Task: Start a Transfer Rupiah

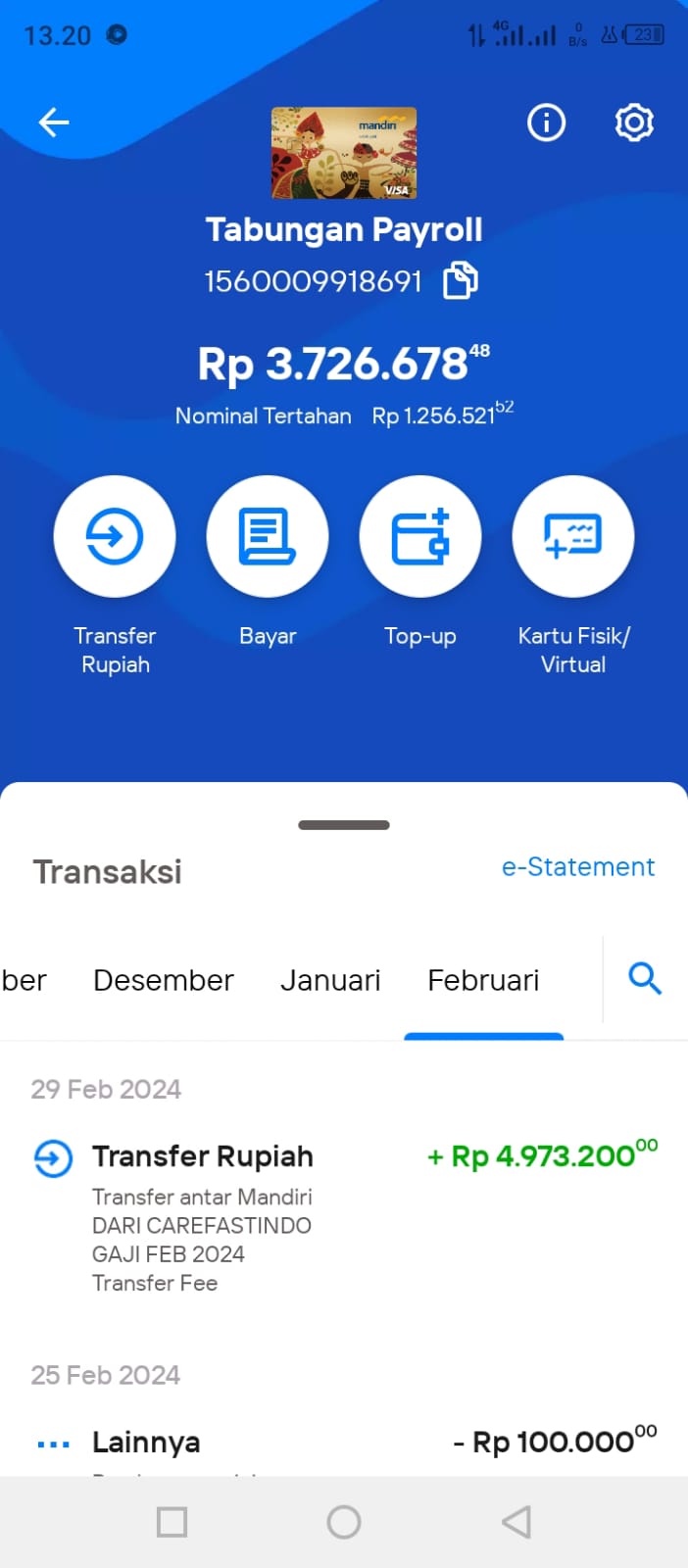Action: point(115,536)
